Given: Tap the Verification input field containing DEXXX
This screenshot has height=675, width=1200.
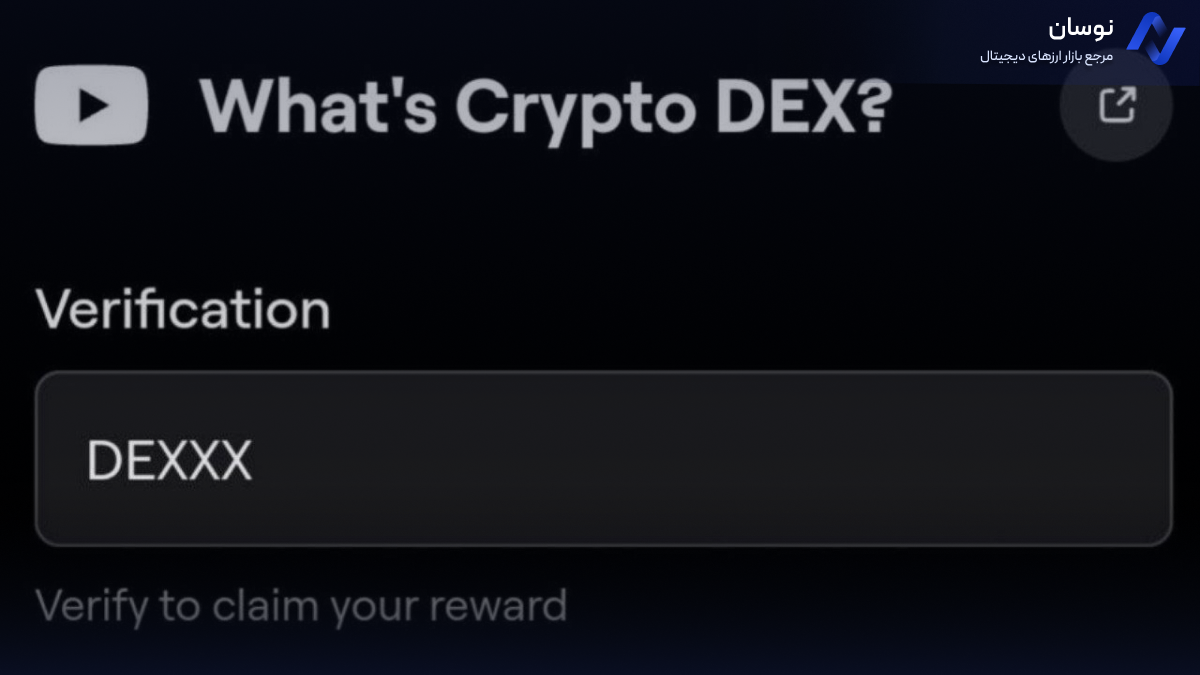Looking at the screenshot, I should [602, 459].
